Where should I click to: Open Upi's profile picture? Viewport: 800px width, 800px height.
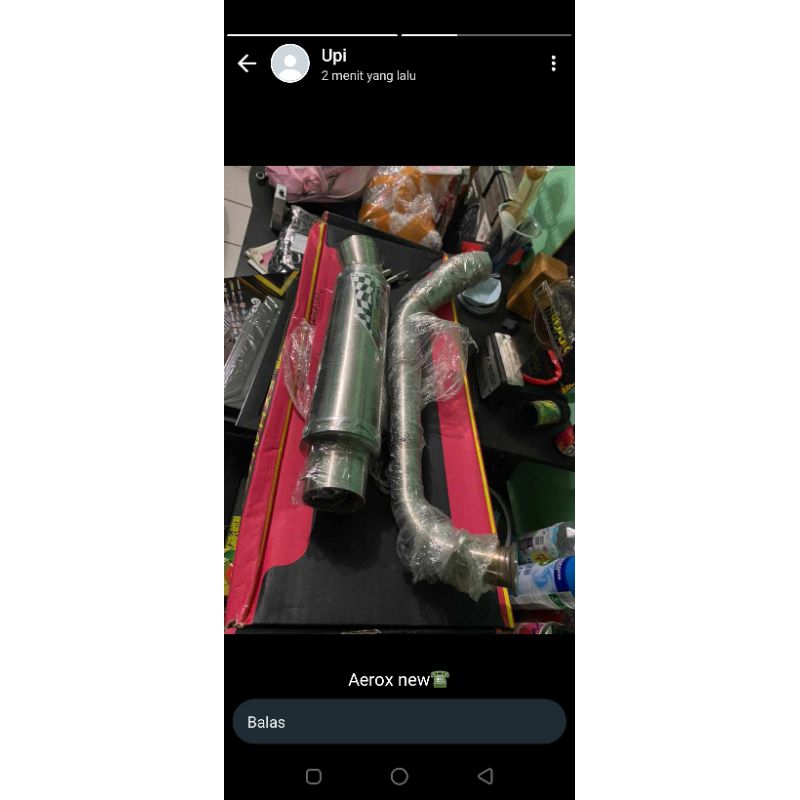coord(290,64)
